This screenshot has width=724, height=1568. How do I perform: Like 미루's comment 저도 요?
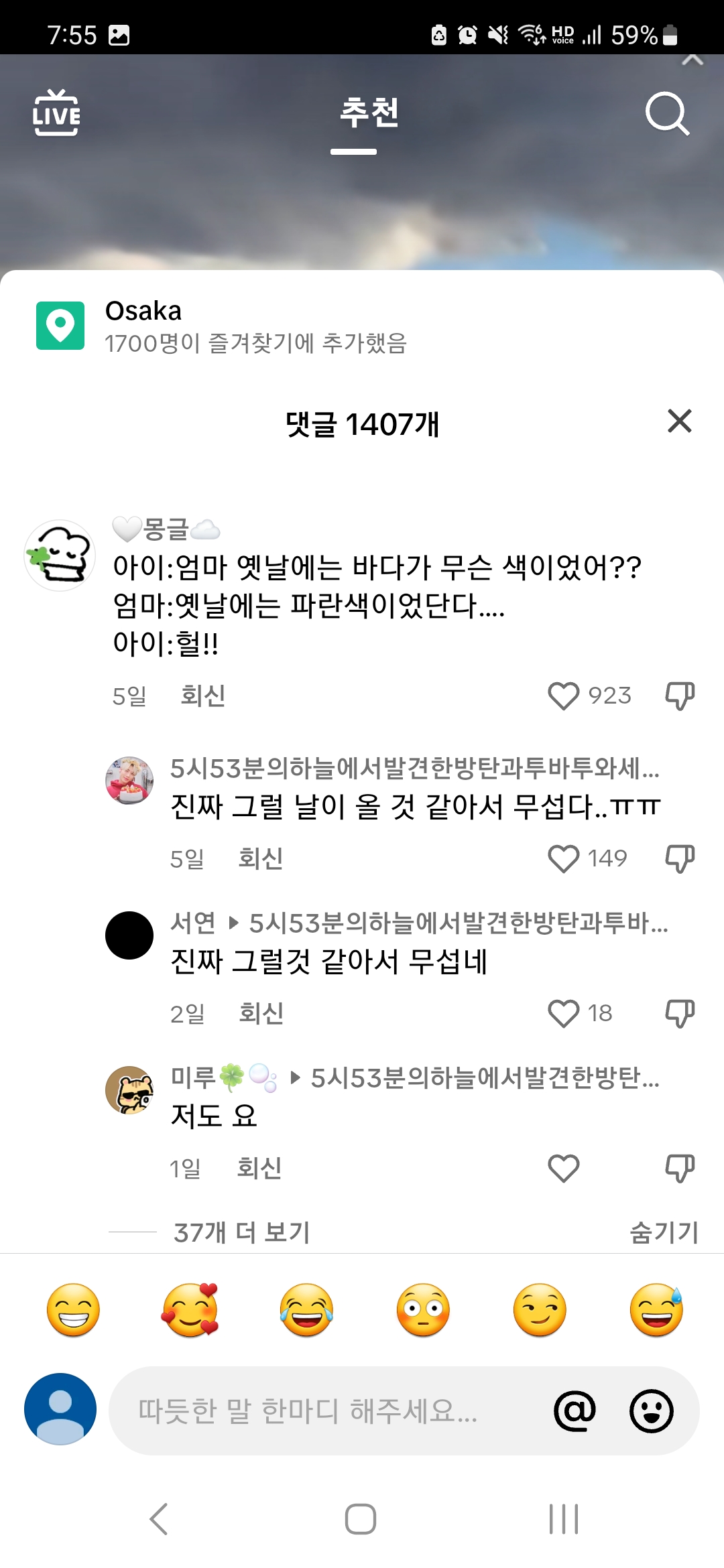coord(564,1169)
